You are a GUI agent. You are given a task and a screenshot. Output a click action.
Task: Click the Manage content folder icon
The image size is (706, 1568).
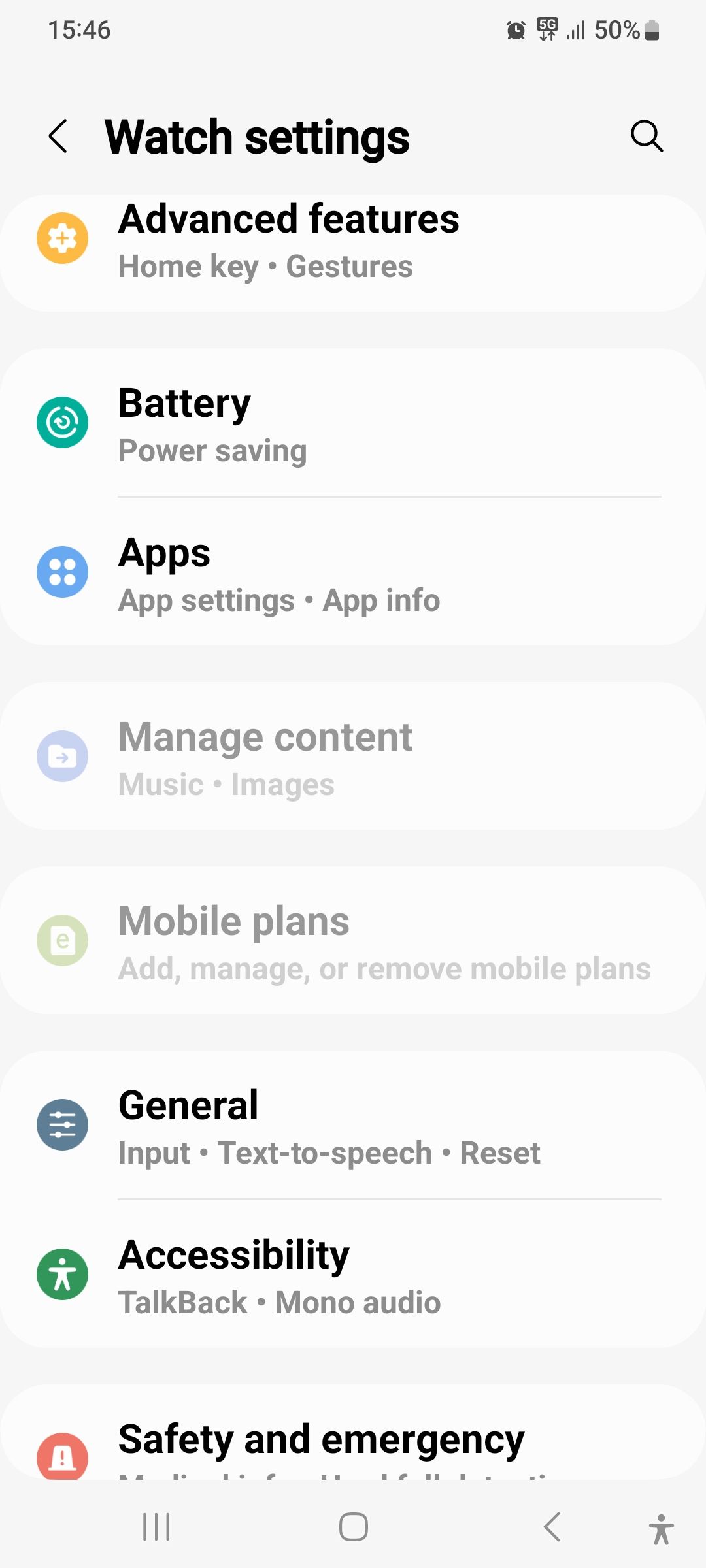63,756
